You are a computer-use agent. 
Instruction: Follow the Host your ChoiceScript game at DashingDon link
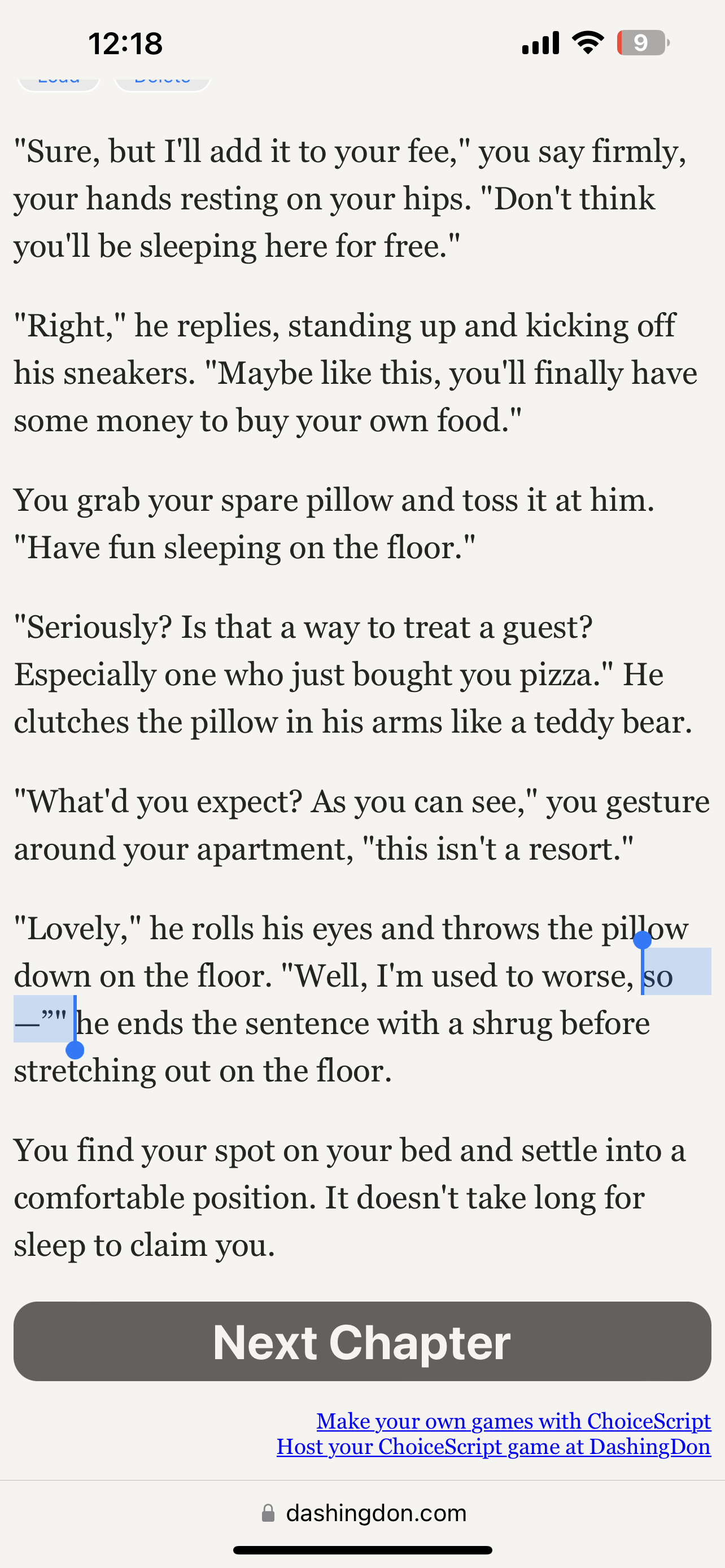493,1447
